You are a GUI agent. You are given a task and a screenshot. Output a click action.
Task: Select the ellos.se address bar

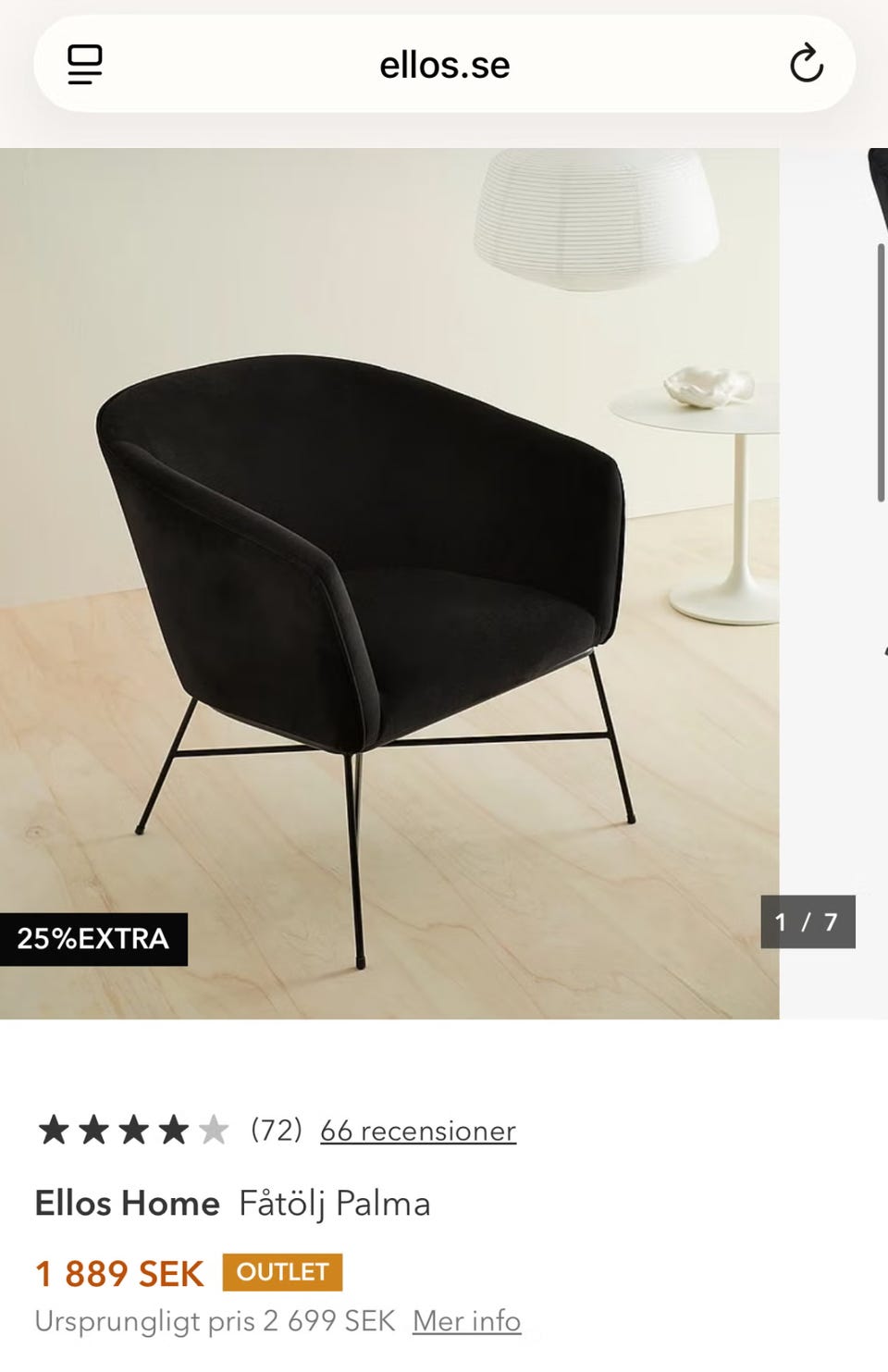(x=444, y=65)
